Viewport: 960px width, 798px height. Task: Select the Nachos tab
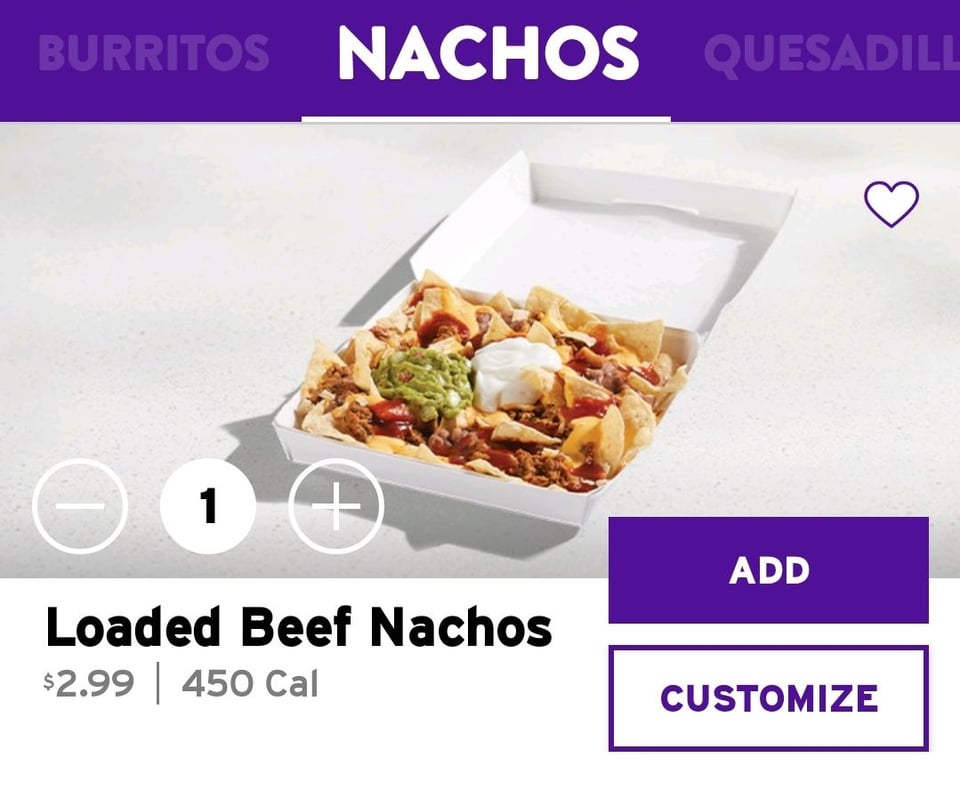pyautogui.click(x=487, y=53)
